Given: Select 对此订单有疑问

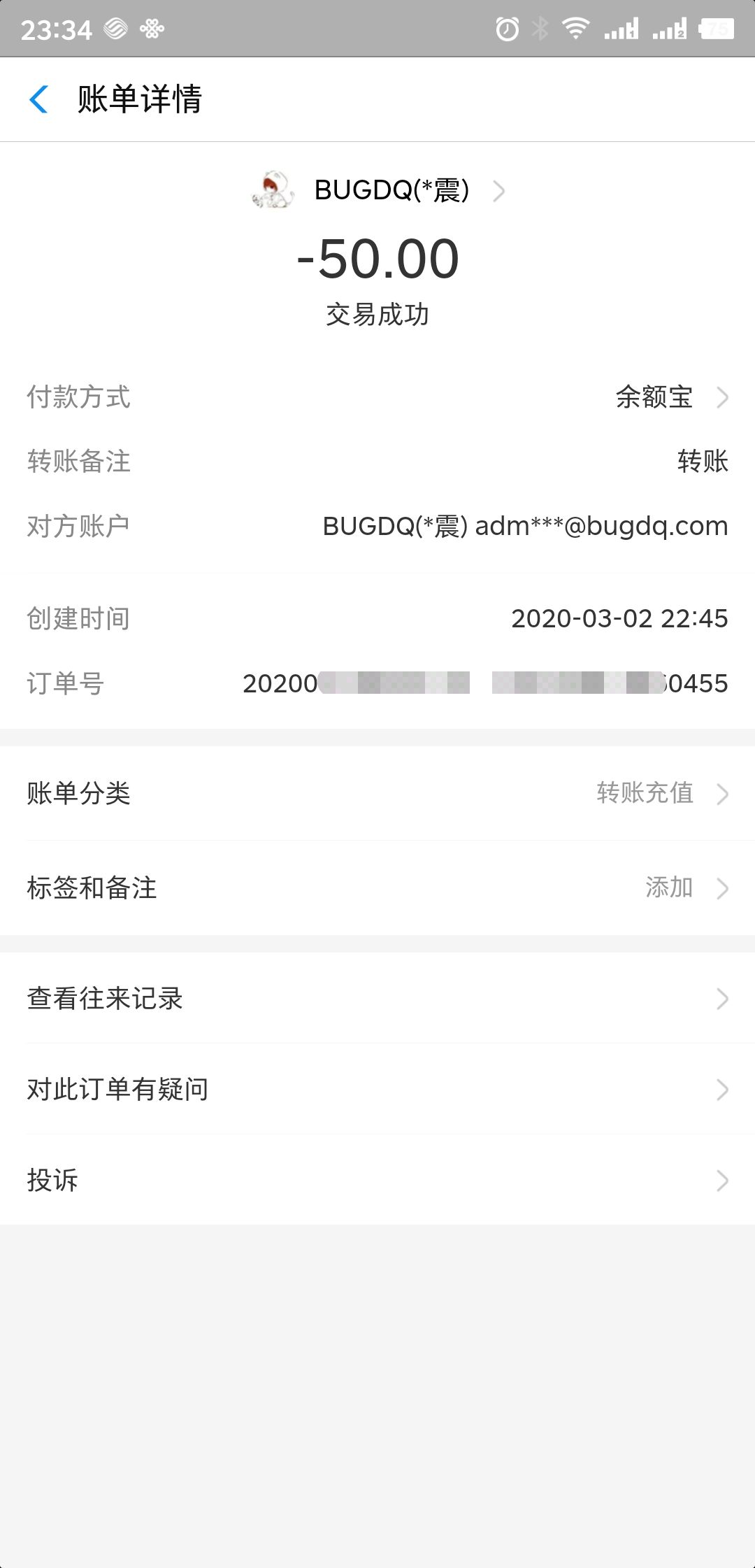Looking at the screenshot, I should 377,1089.
